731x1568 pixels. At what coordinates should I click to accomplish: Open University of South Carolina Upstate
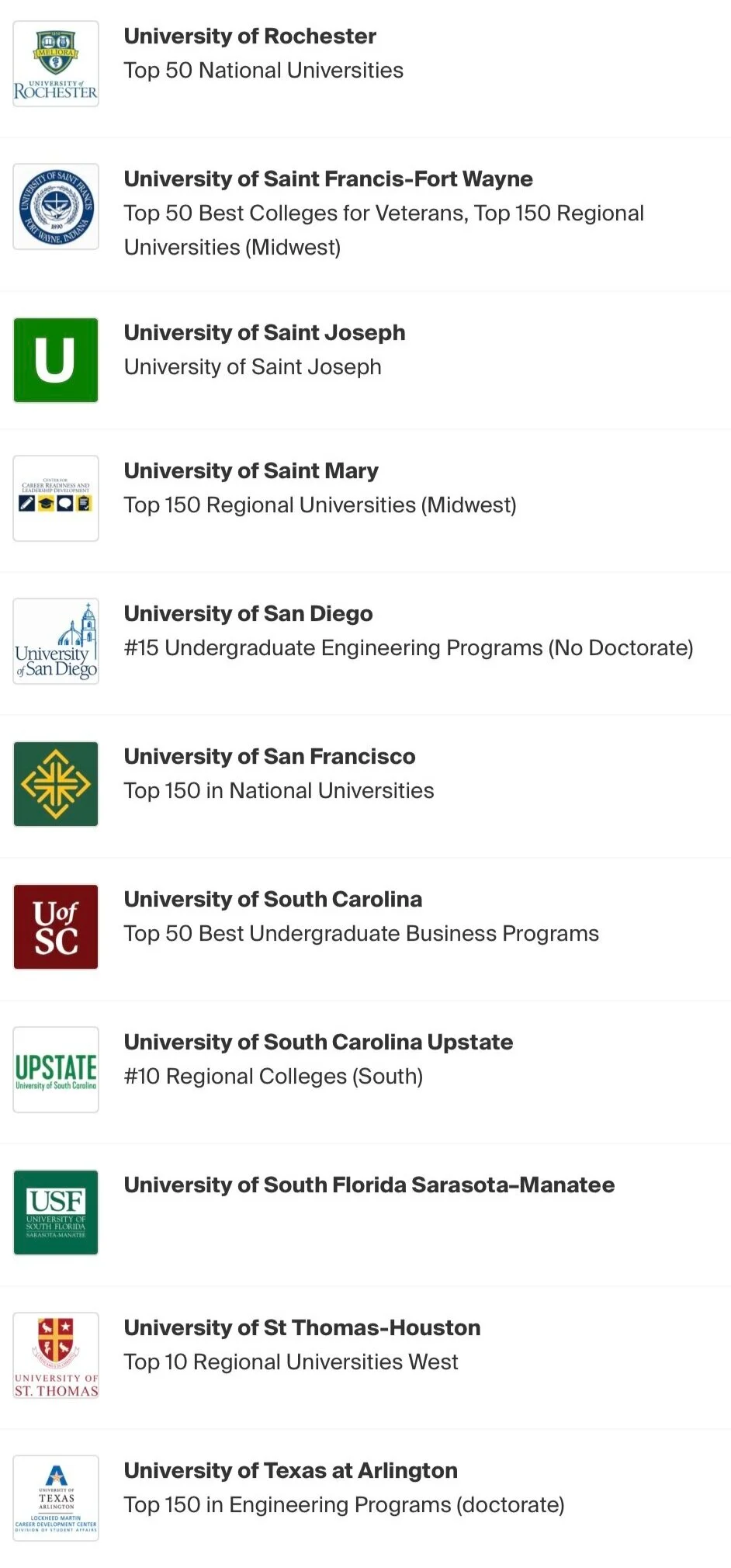click(318, 1042)
